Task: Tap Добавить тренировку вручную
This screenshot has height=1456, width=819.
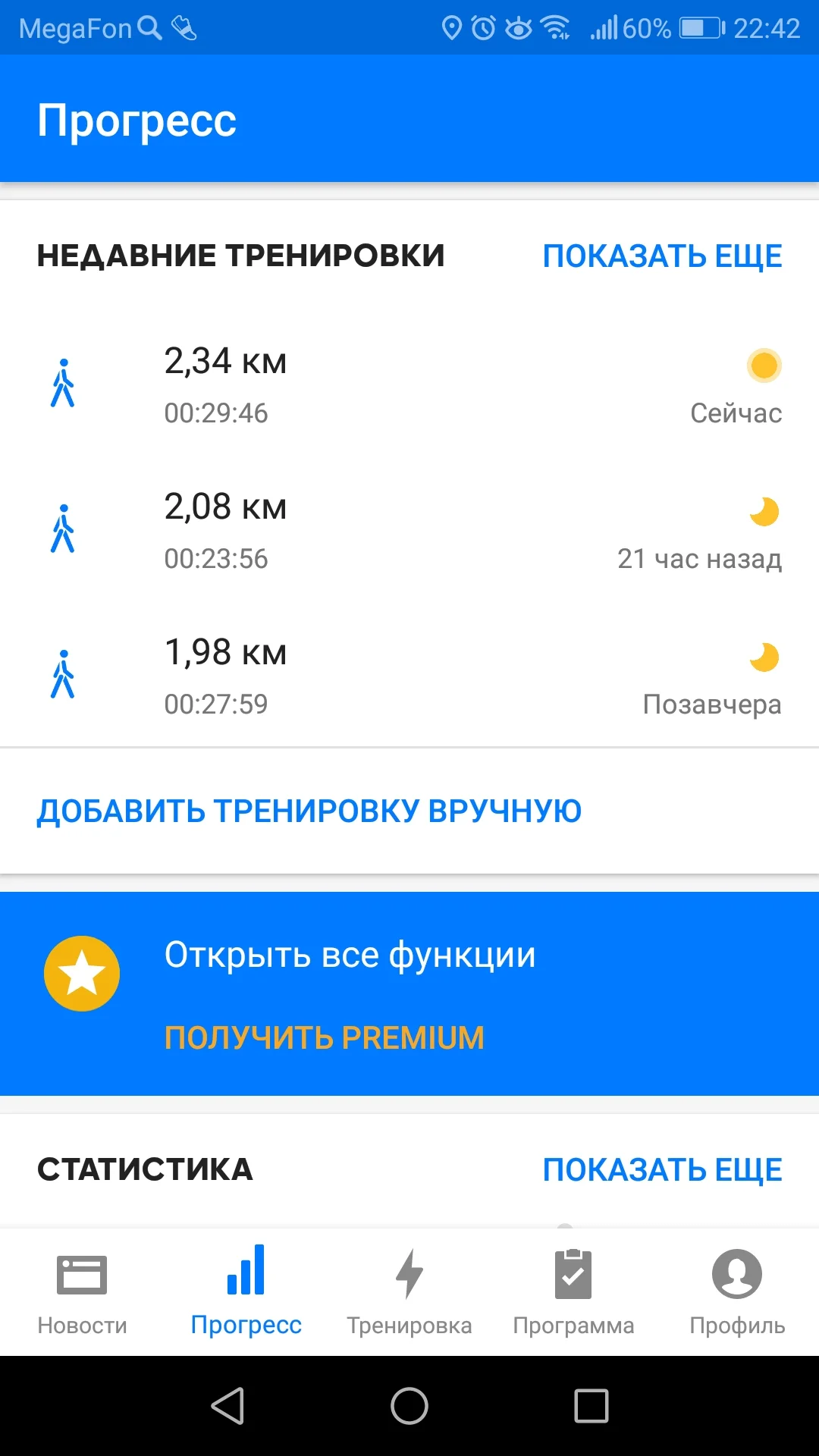Action: pos(309,811)
